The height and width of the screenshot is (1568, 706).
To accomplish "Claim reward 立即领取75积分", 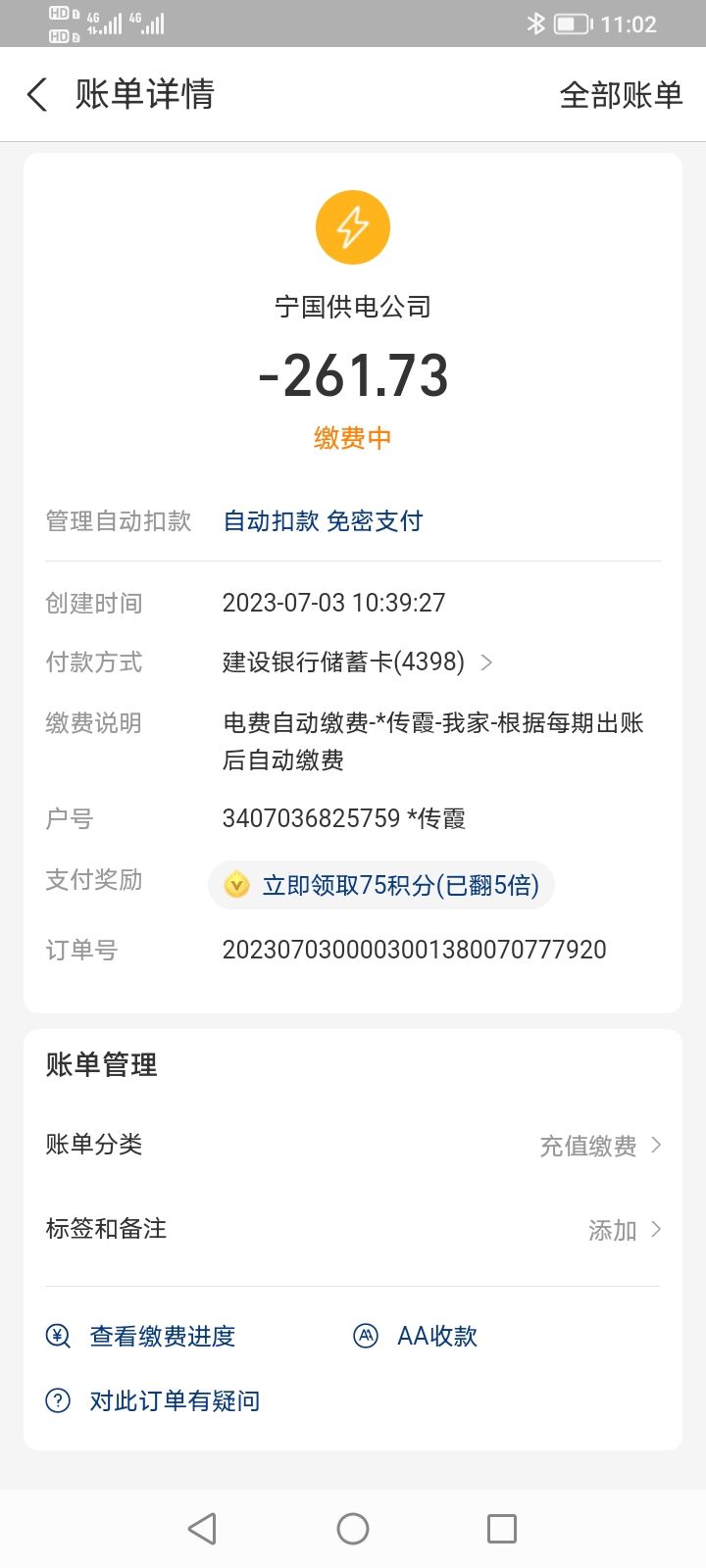I will (x=382, y=886).
